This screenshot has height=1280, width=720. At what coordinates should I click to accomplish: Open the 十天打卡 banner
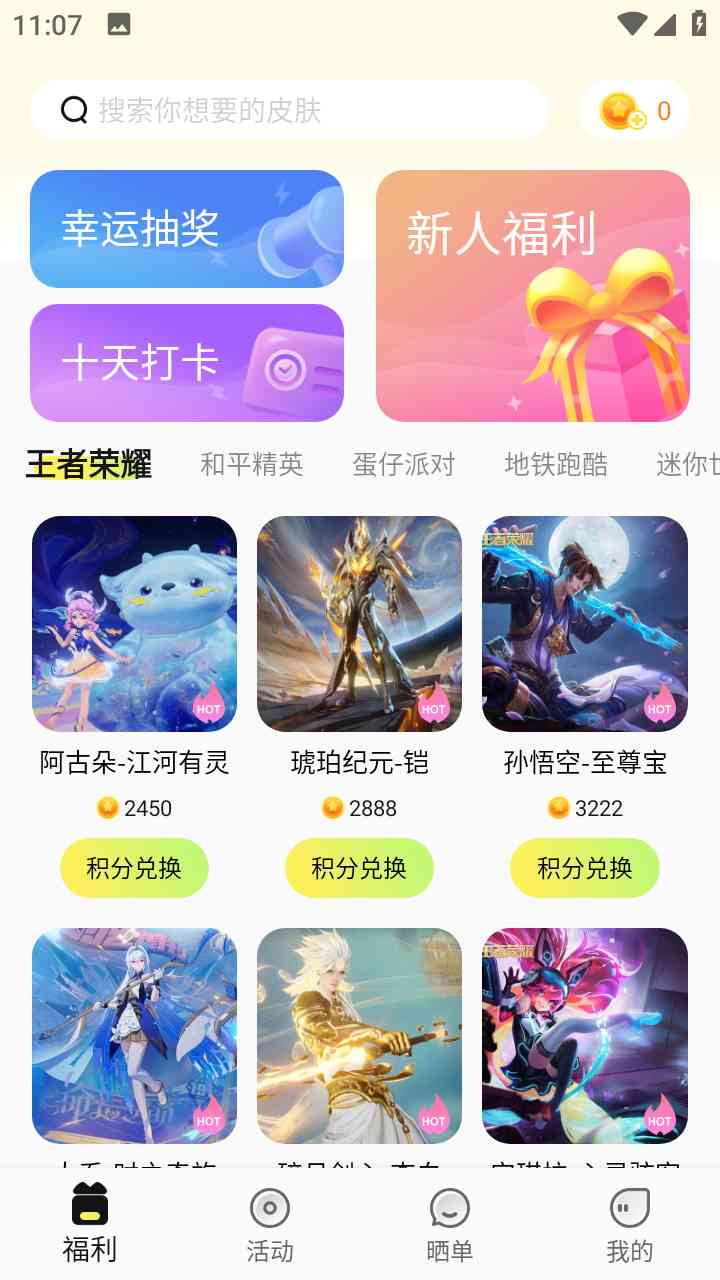click(187, 363)
